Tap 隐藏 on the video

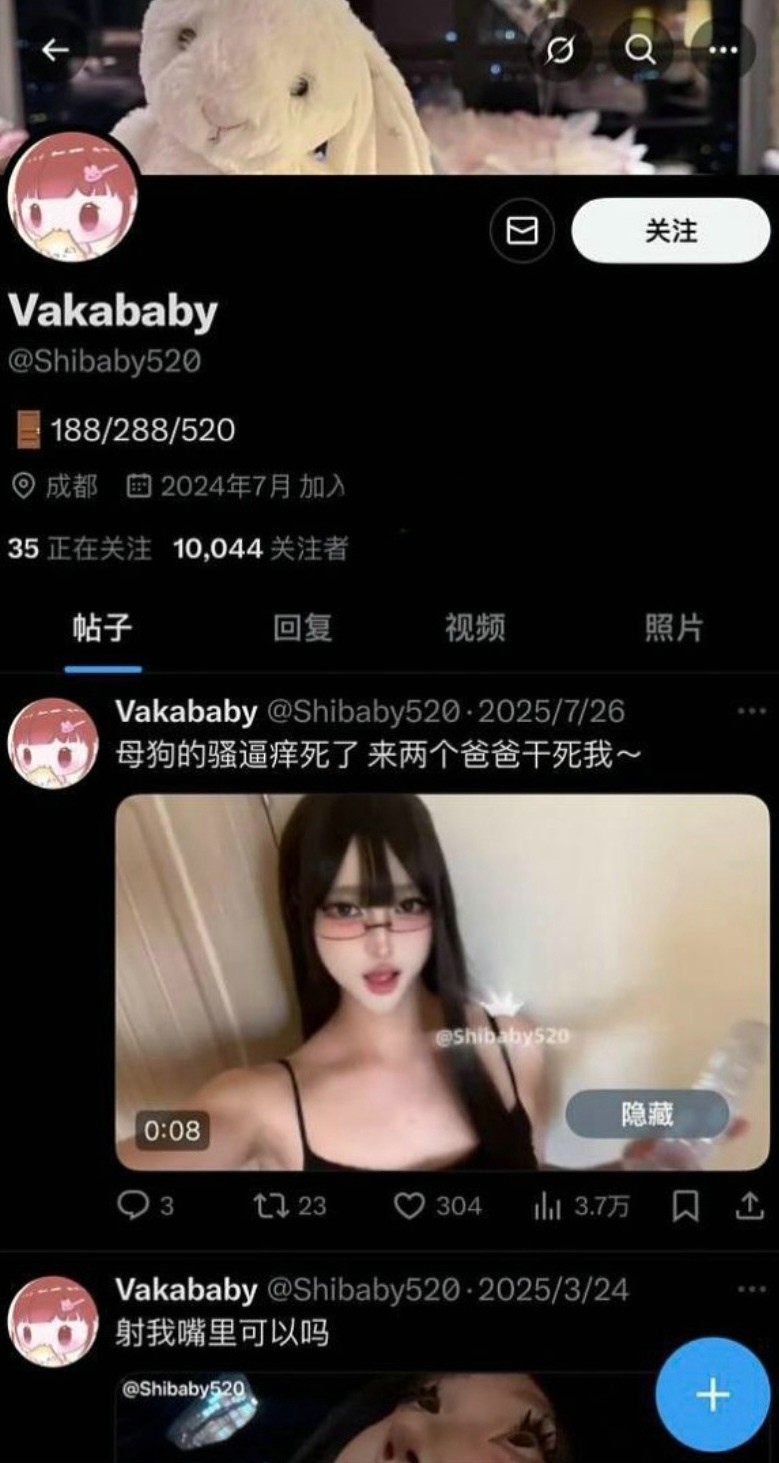(x=647, y=1114)
